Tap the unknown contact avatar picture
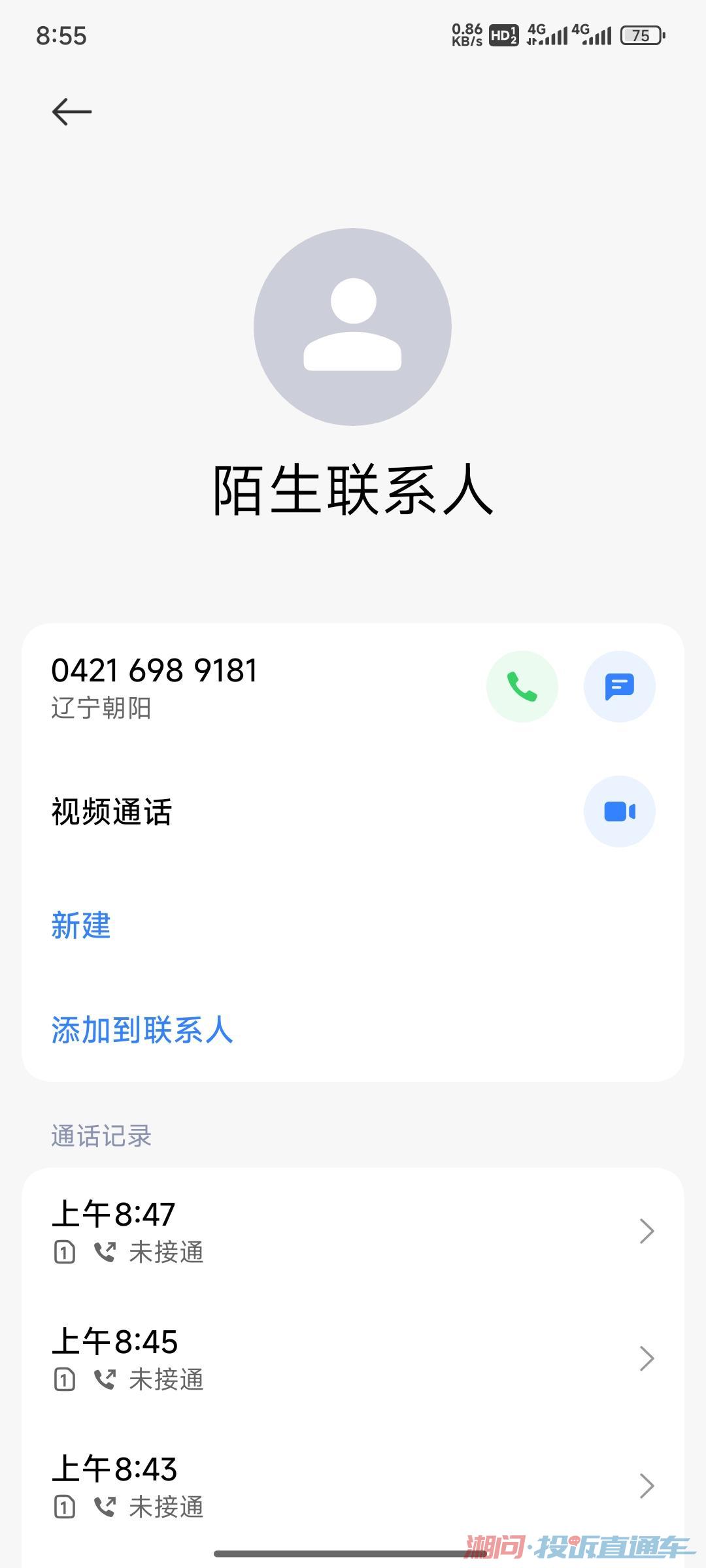The height and width of the screenshot is (1568, 706). tap(352, 327)
